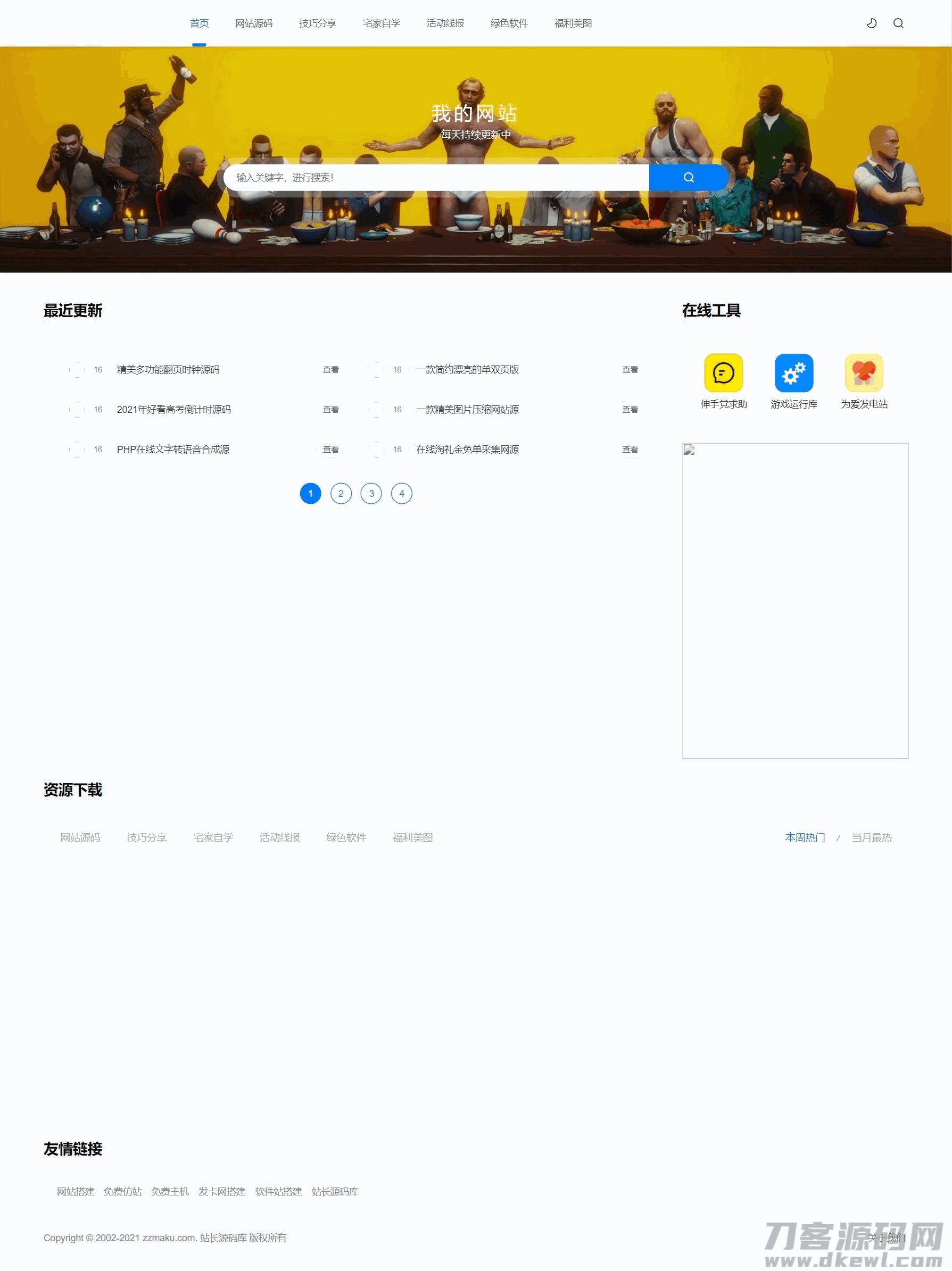Open 一款精美图片压缩网站源 article
This screenshot has height=1271, width=952.
(x=467, y=410)
